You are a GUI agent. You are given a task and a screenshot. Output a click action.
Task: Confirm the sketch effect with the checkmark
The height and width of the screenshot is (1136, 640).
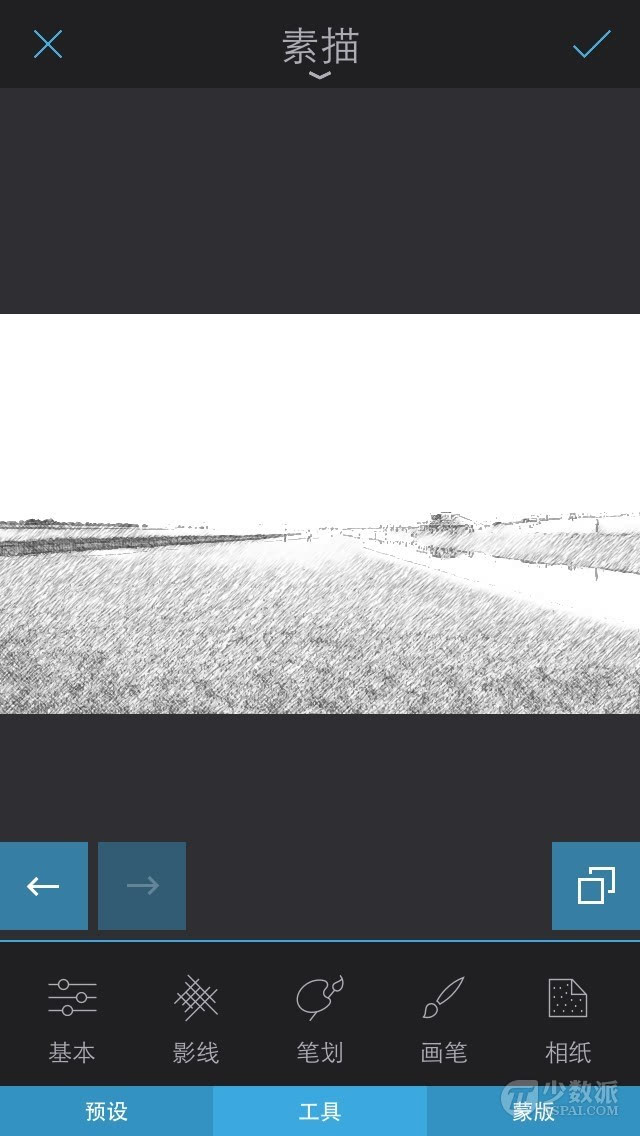[592, 44]
